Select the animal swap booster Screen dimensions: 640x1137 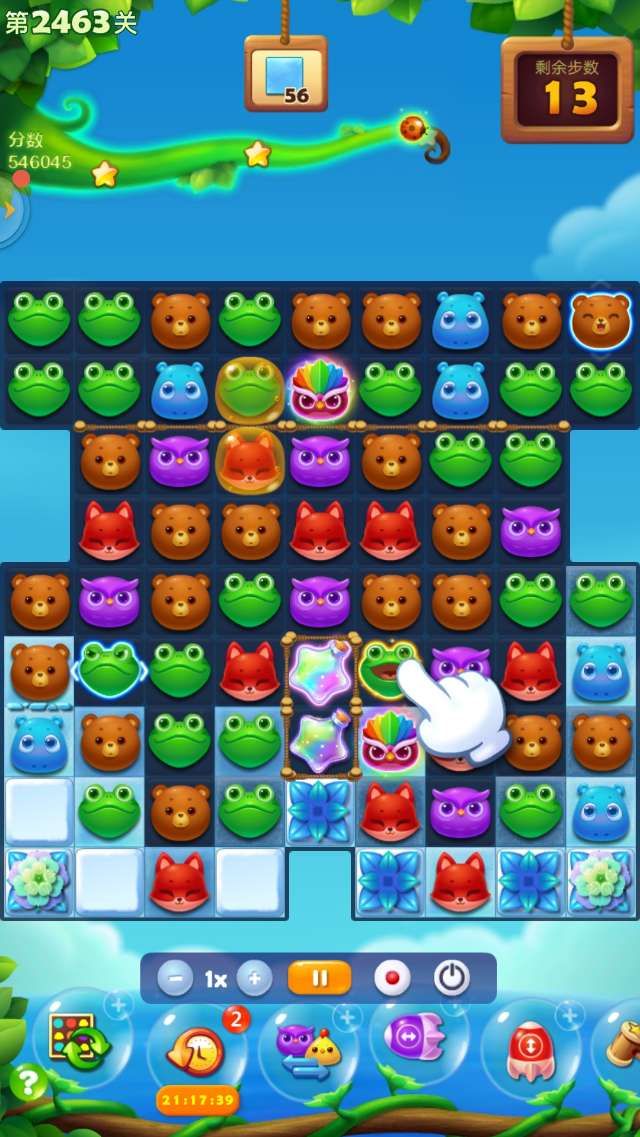pos(305,1047)
